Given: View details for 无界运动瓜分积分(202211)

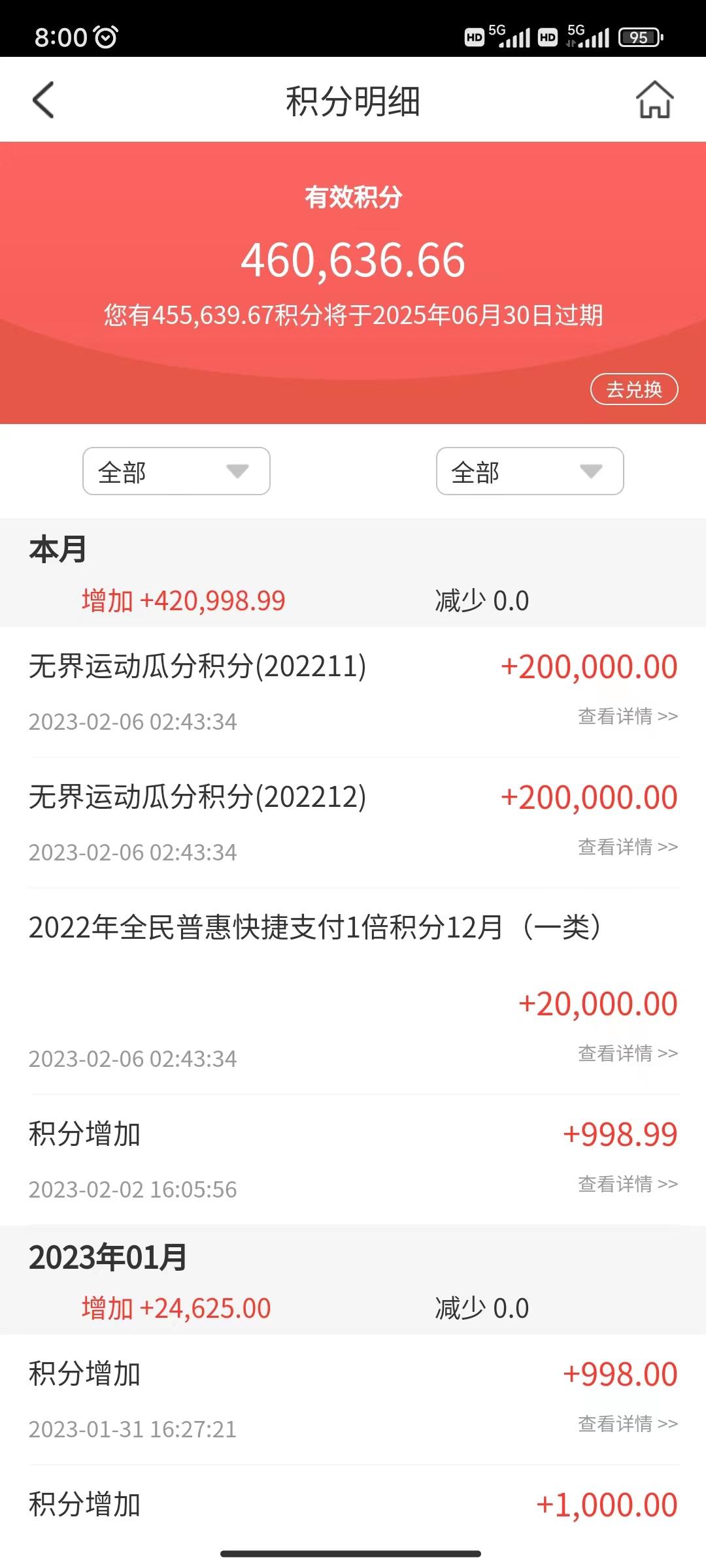Looking at the screenshot, I should (628, 716).
